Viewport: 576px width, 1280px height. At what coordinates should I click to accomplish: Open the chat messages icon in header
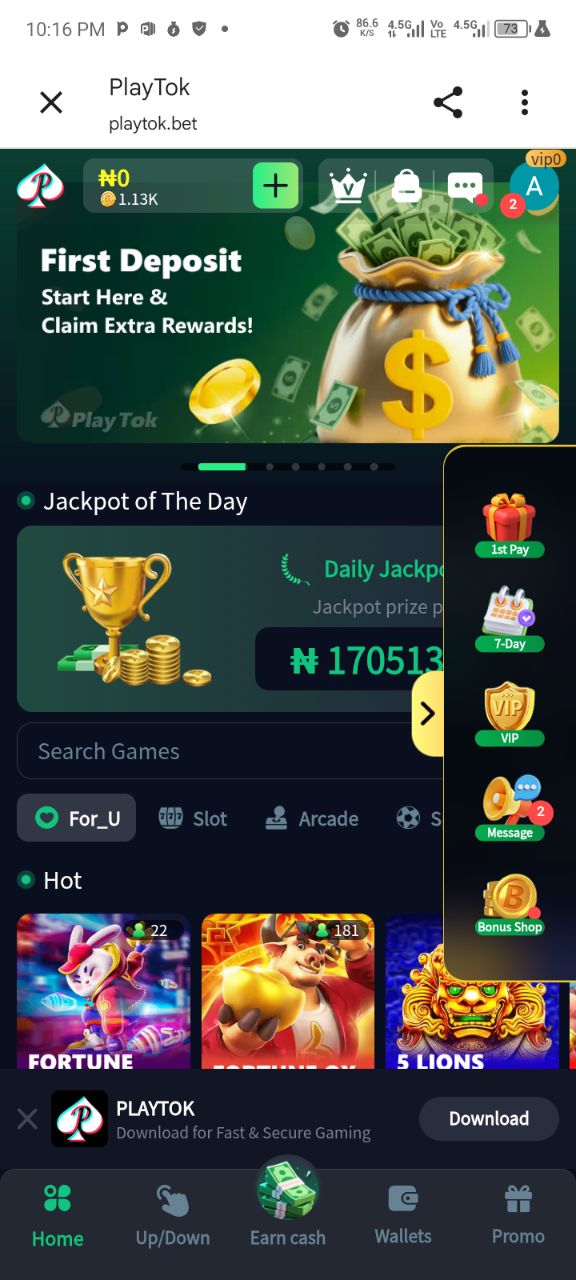pos(466,187)
